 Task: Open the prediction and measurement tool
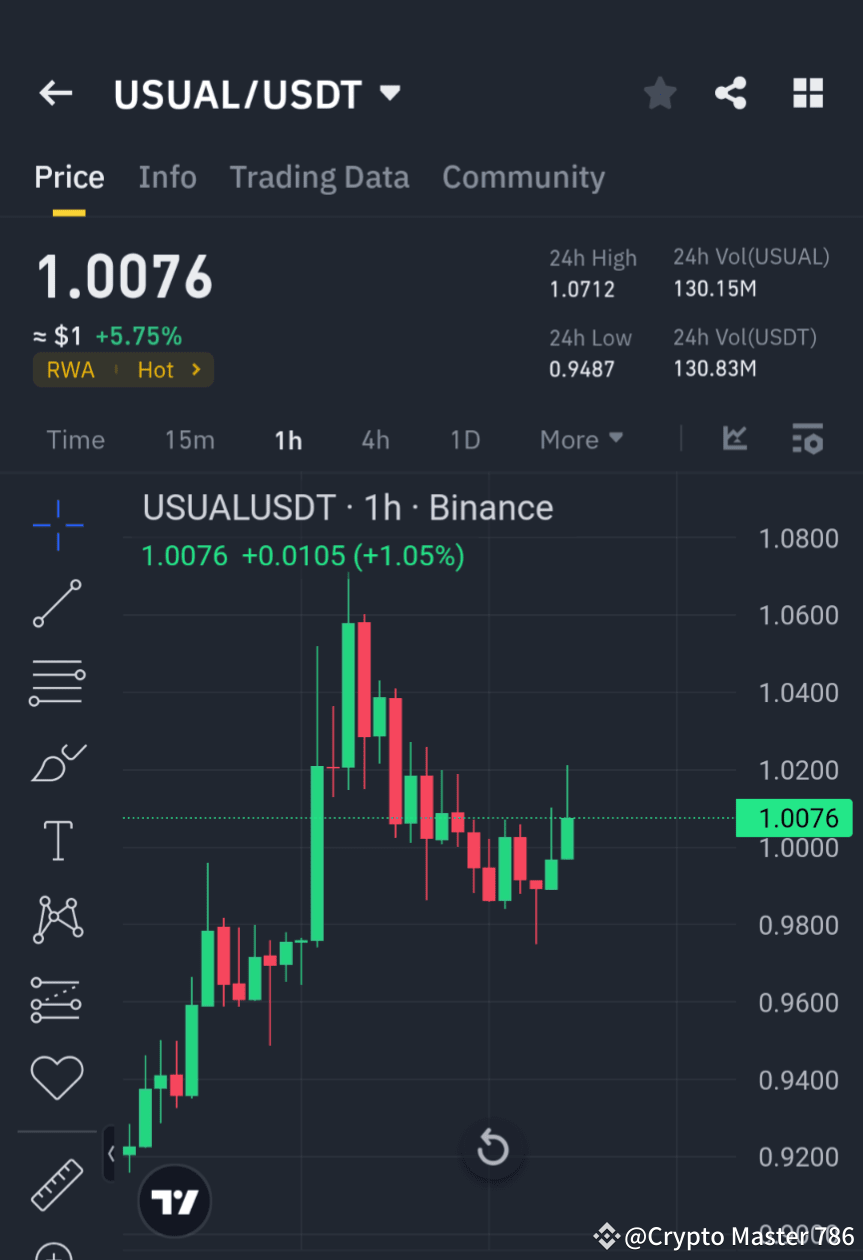point(57,998)
